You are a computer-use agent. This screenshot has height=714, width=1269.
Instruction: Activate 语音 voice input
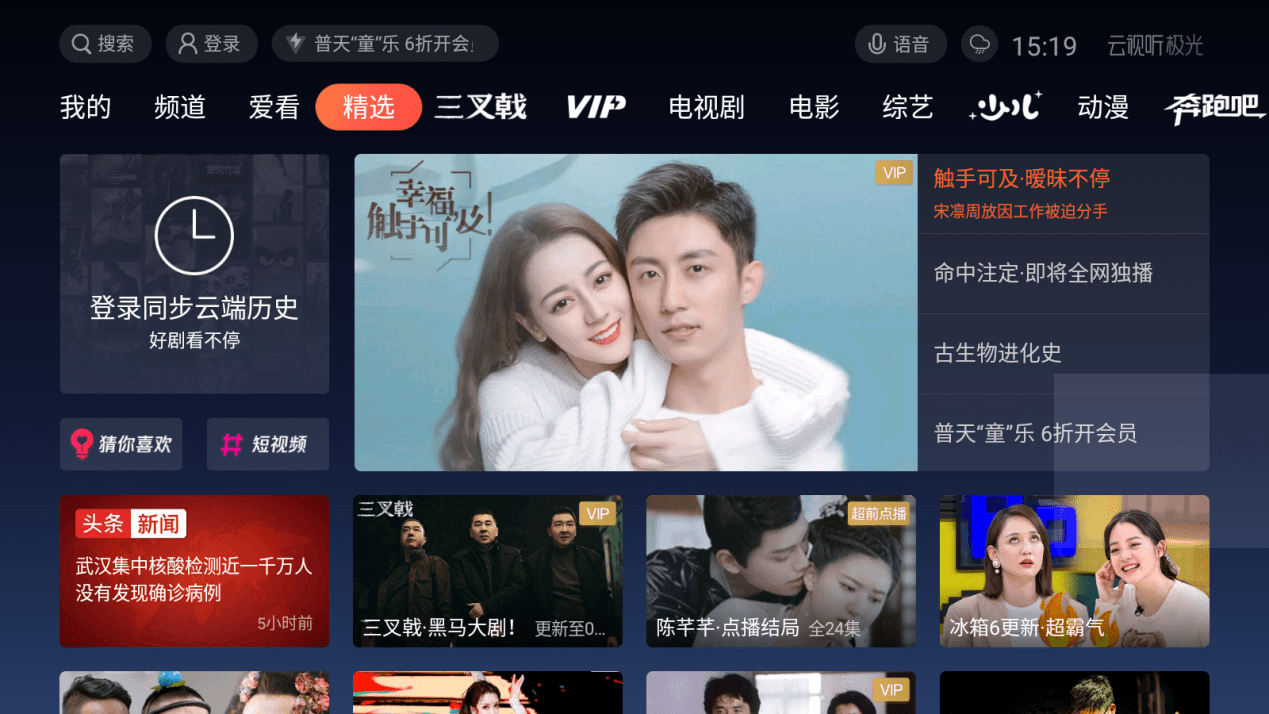(899, 44)
